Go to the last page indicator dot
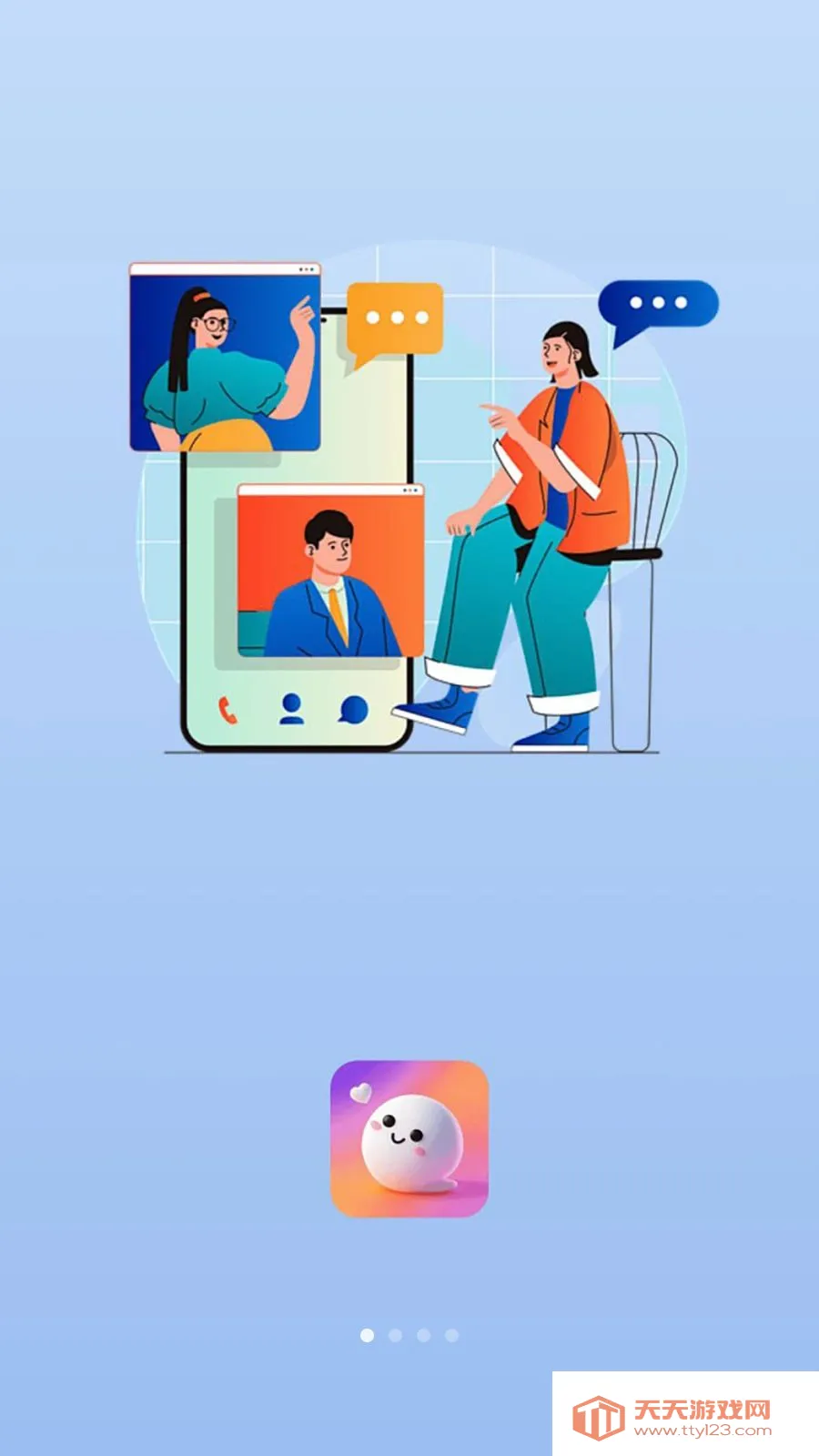Viewport: 819px width, 1456px height. pyautogui.click(x=451, y=1335)
